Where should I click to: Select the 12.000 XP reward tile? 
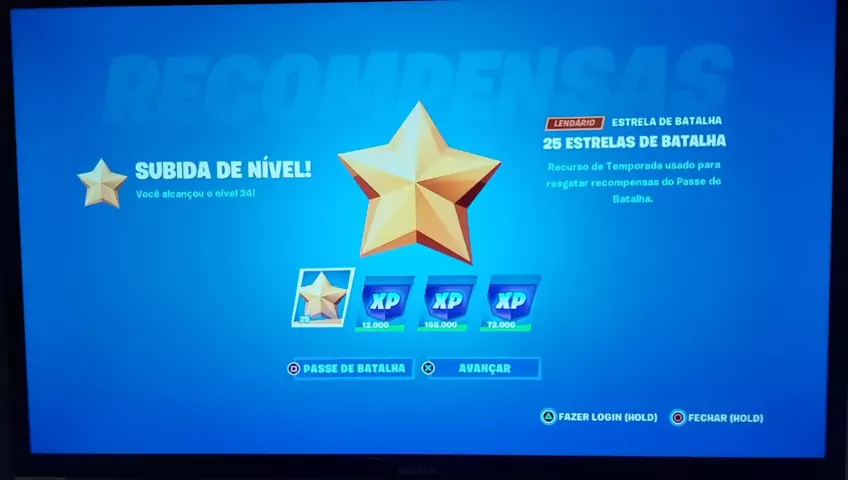tap(386, 303)
